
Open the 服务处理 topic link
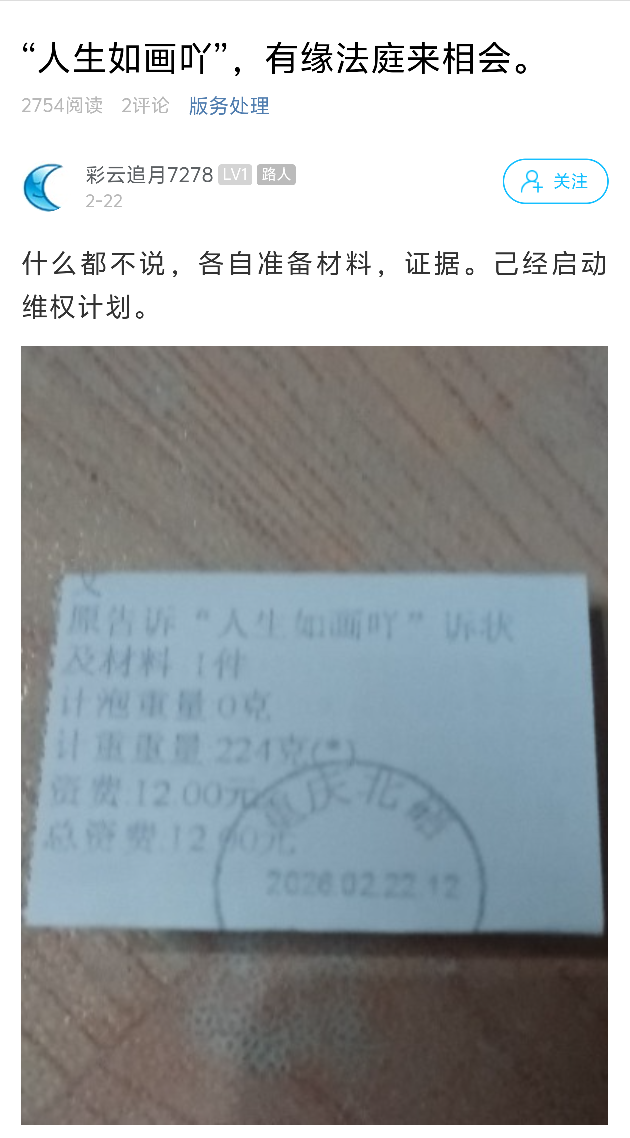coord(229,106)
